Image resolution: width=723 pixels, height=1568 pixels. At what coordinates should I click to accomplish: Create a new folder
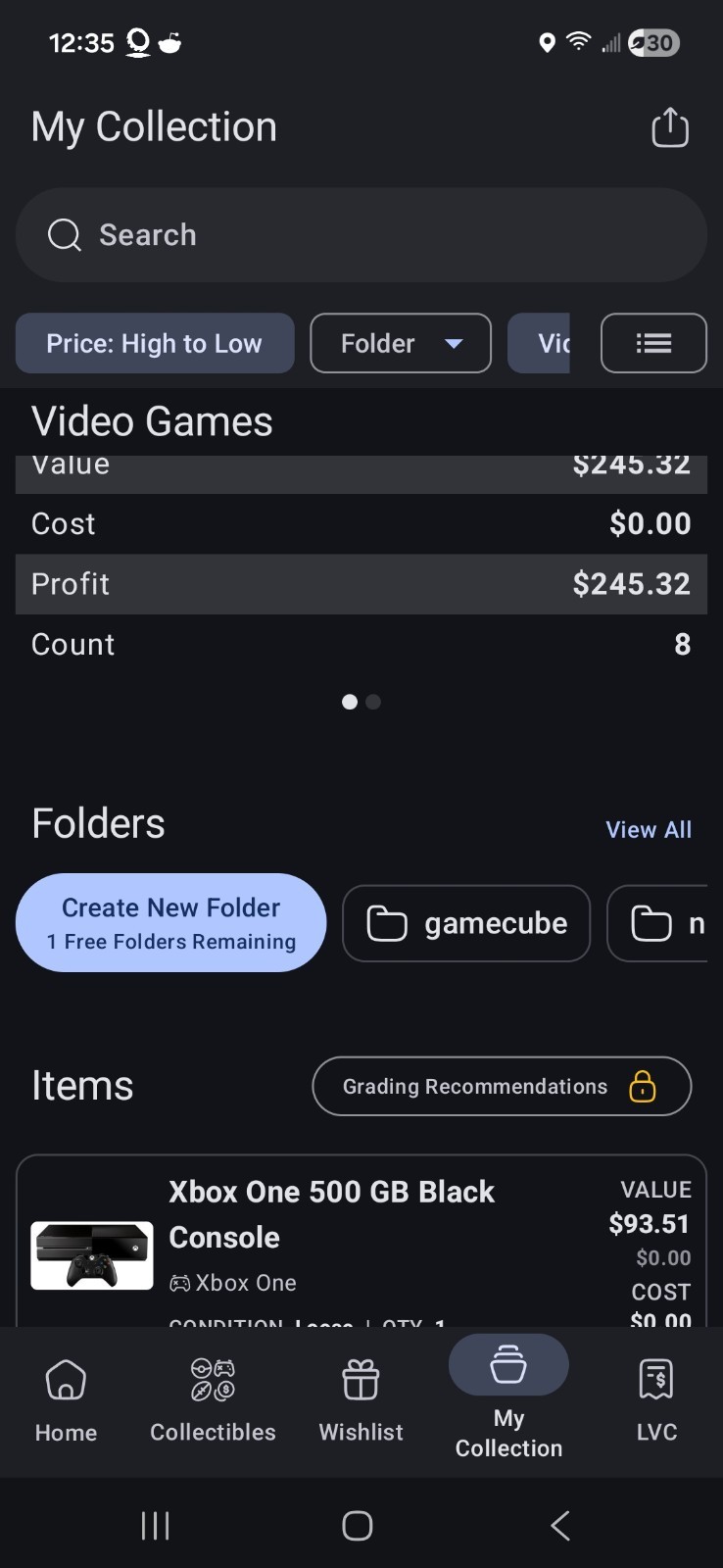pos(171,922)
